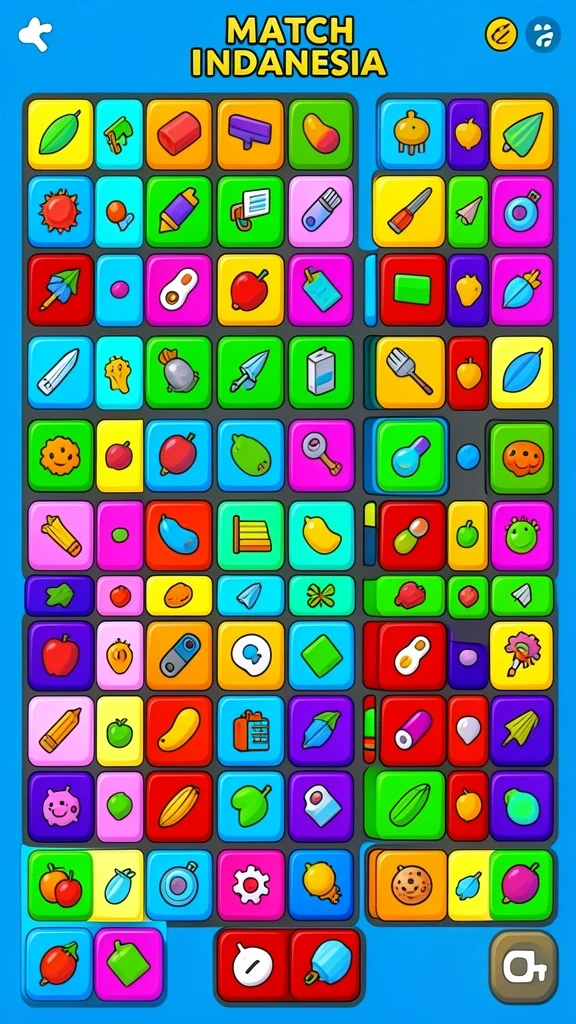Image resolution: width=576 pixels, height=1024 pixels.
Task: Tap the yellow round icon in header
Action: coord(501,34)
